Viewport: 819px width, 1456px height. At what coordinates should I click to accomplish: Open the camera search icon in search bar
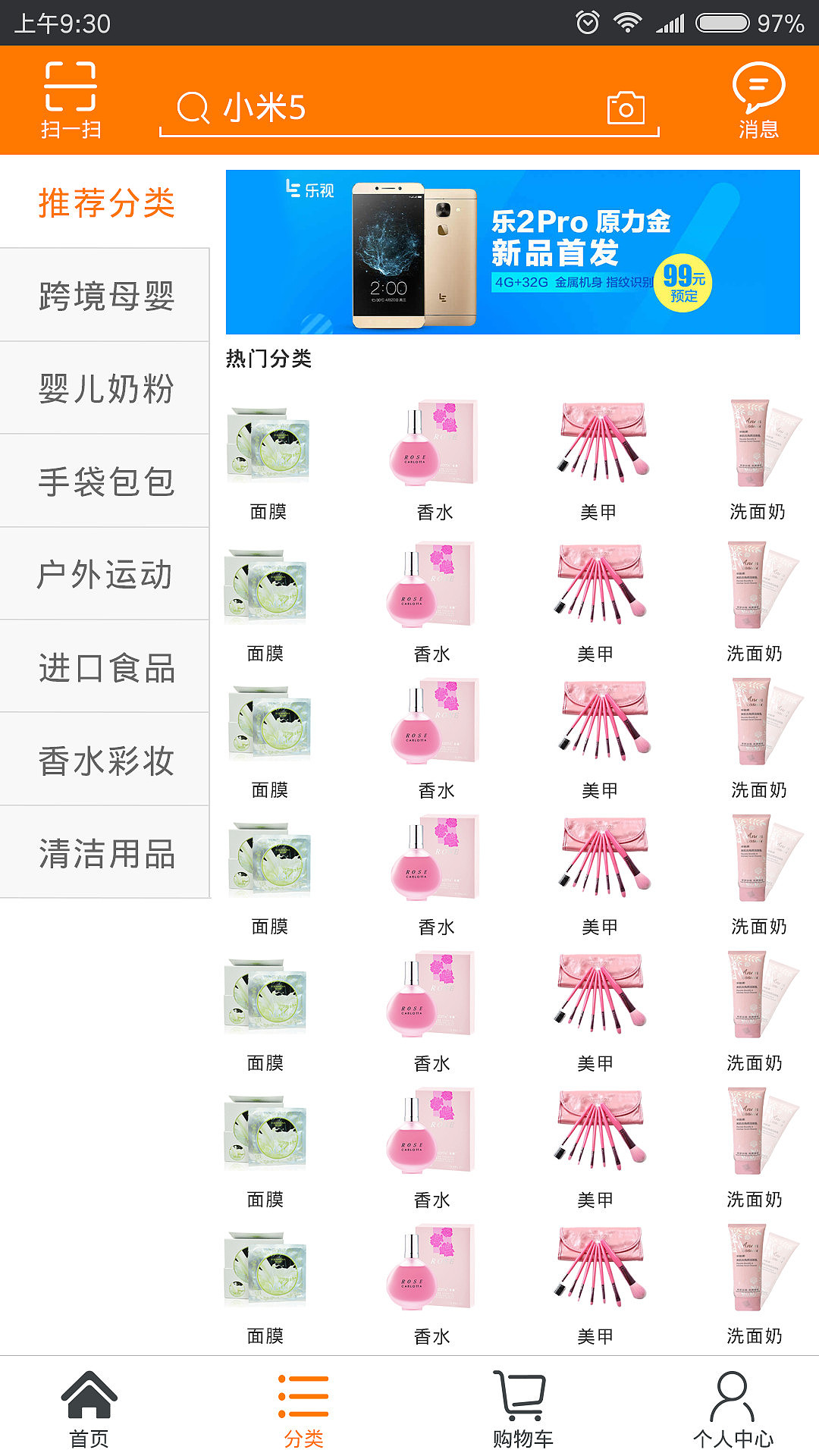pyautogui.click(x=624, y=108)
